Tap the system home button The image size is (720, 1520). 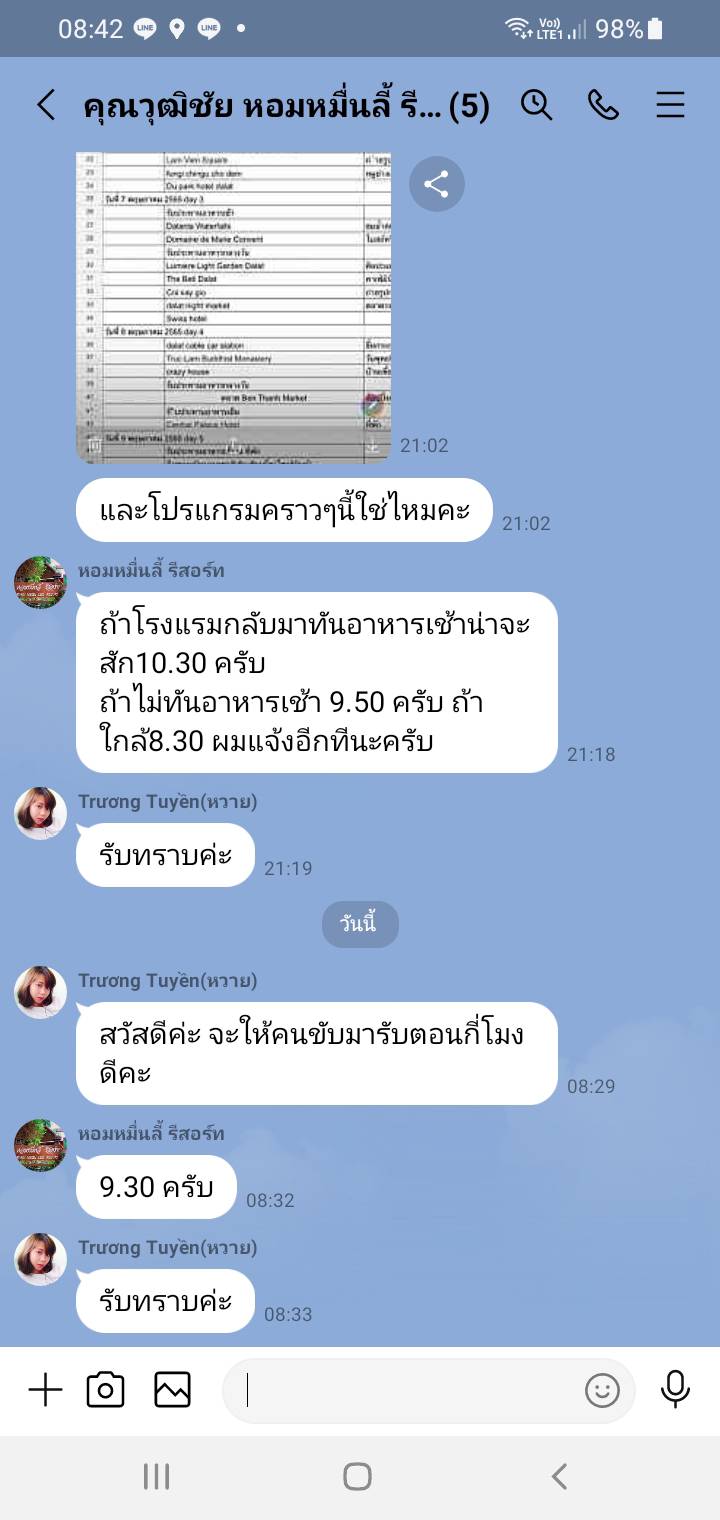pos(357,1476)
